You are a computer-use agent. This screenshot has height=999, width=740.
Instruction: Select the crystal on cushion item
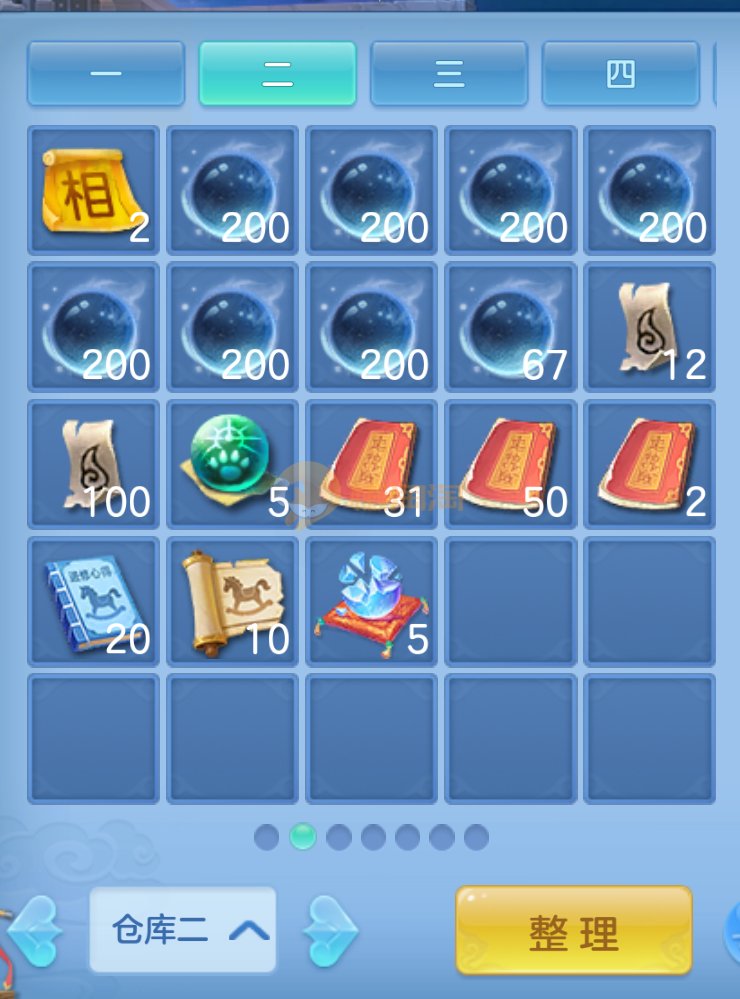click(371, 601)
